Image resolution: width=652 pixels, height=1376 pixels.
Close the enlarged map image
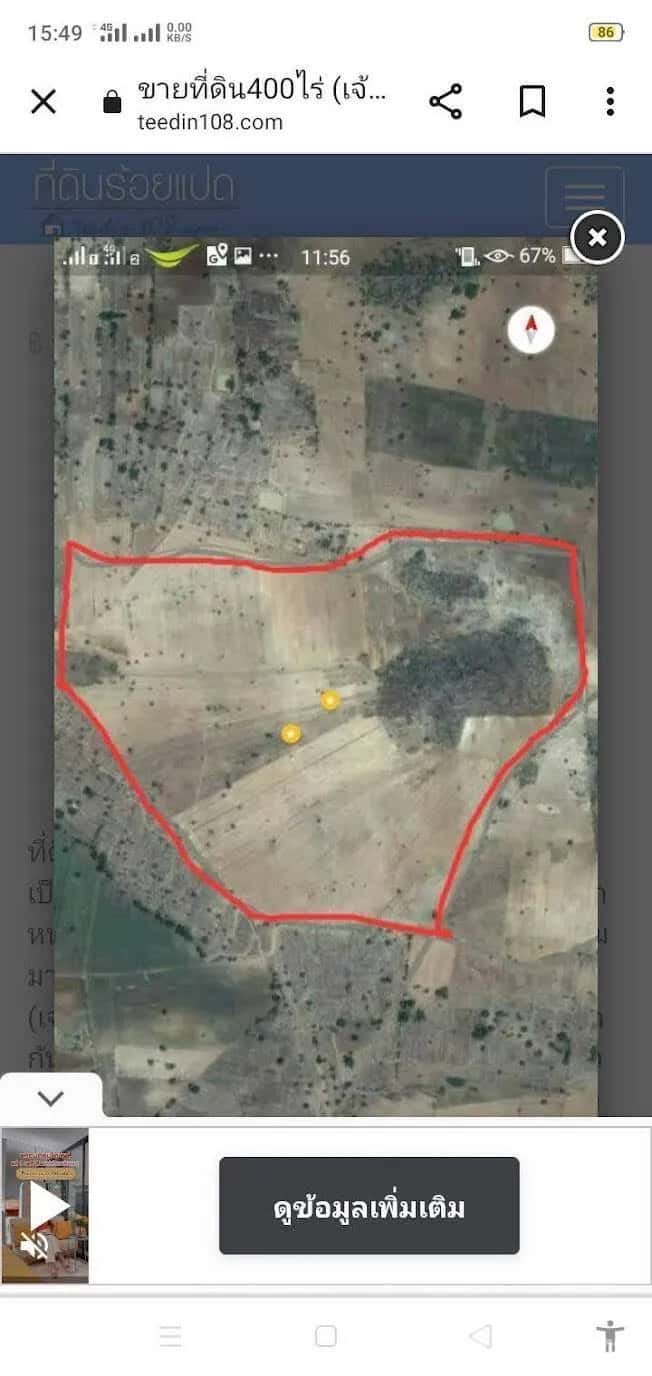(x=597, y=238)
